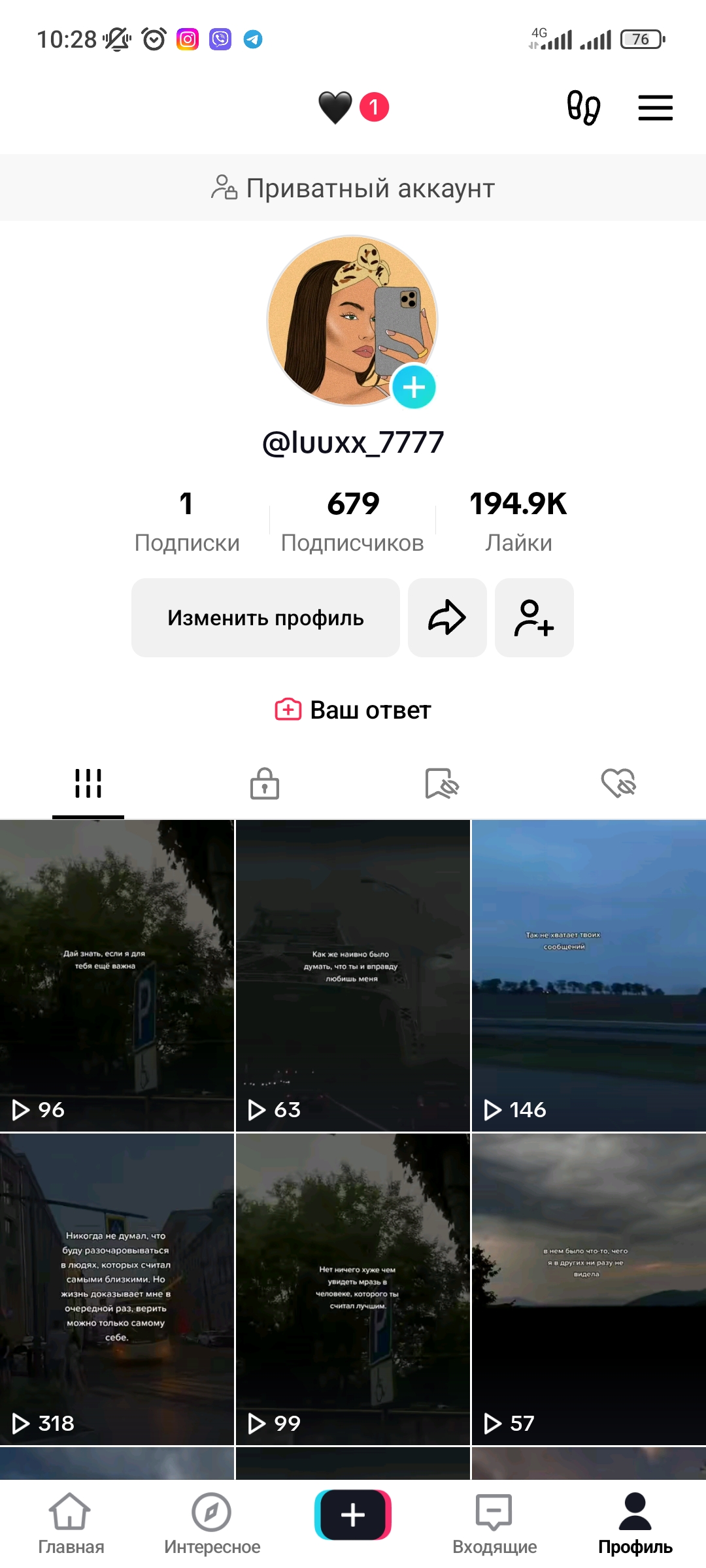This screenshot has height=1568, width=706.
Task: Open the video with 57 views
Action: tap(588, 1289)
